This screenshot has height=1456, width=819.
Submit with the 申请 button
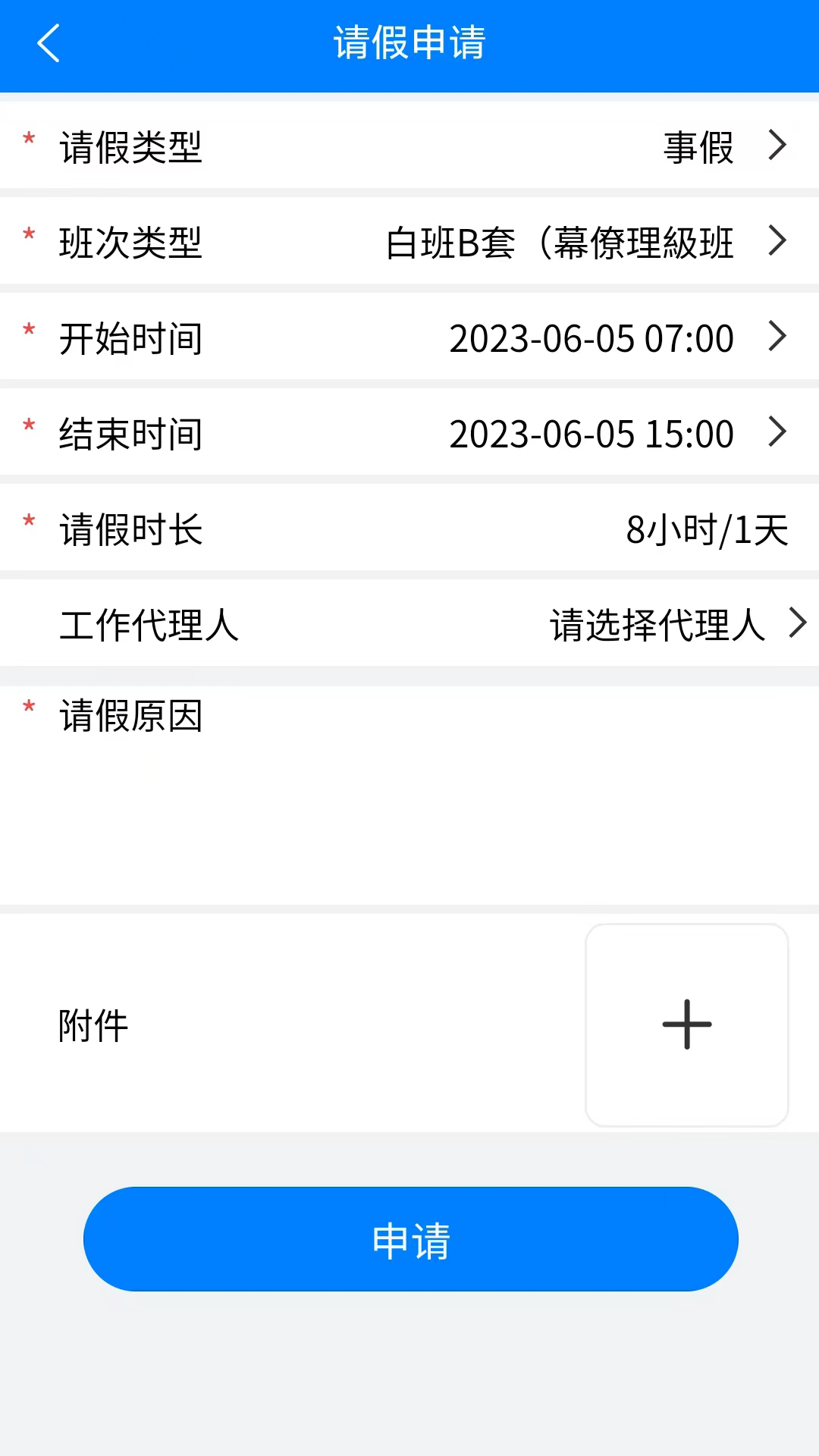410,1238
